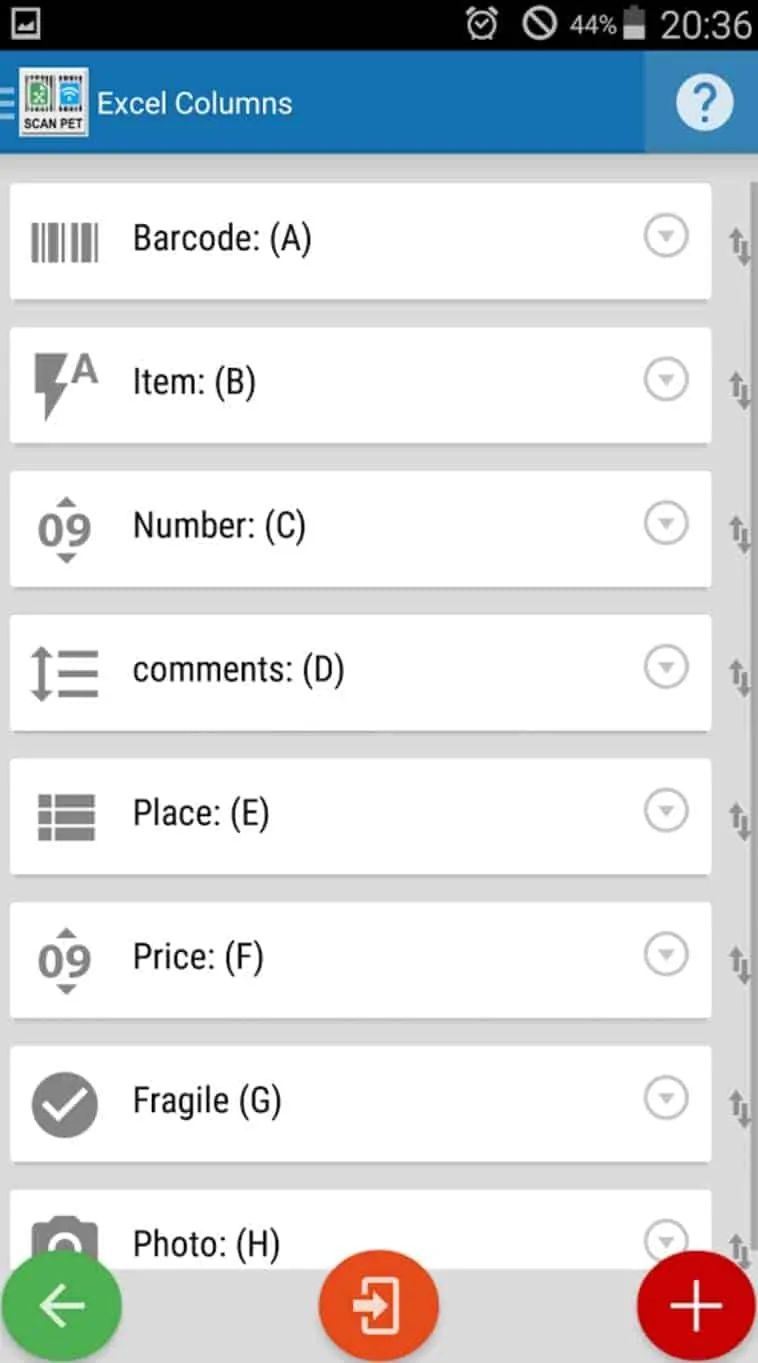Select the lightning text icon beside Item

64,380
